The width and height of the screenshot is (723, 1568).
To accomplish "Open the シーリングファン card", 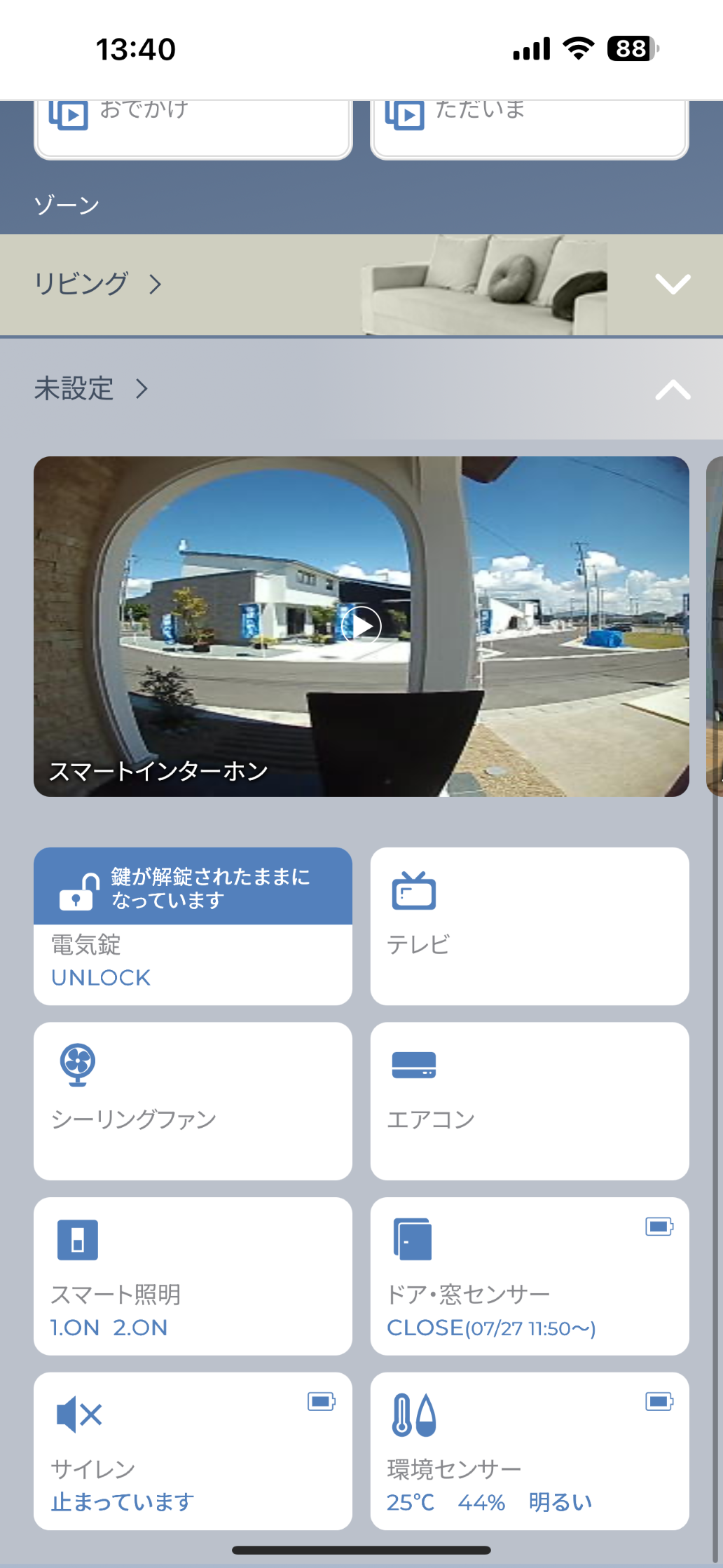I will pos(193,1100).
